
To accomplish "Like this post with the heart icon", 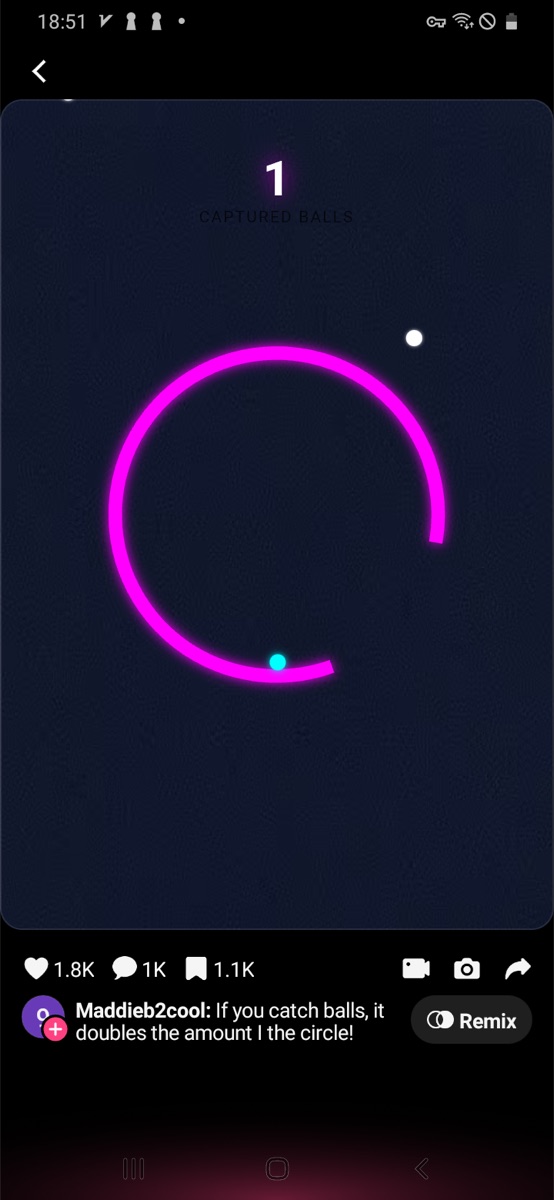I will click(x=36, y=968).
